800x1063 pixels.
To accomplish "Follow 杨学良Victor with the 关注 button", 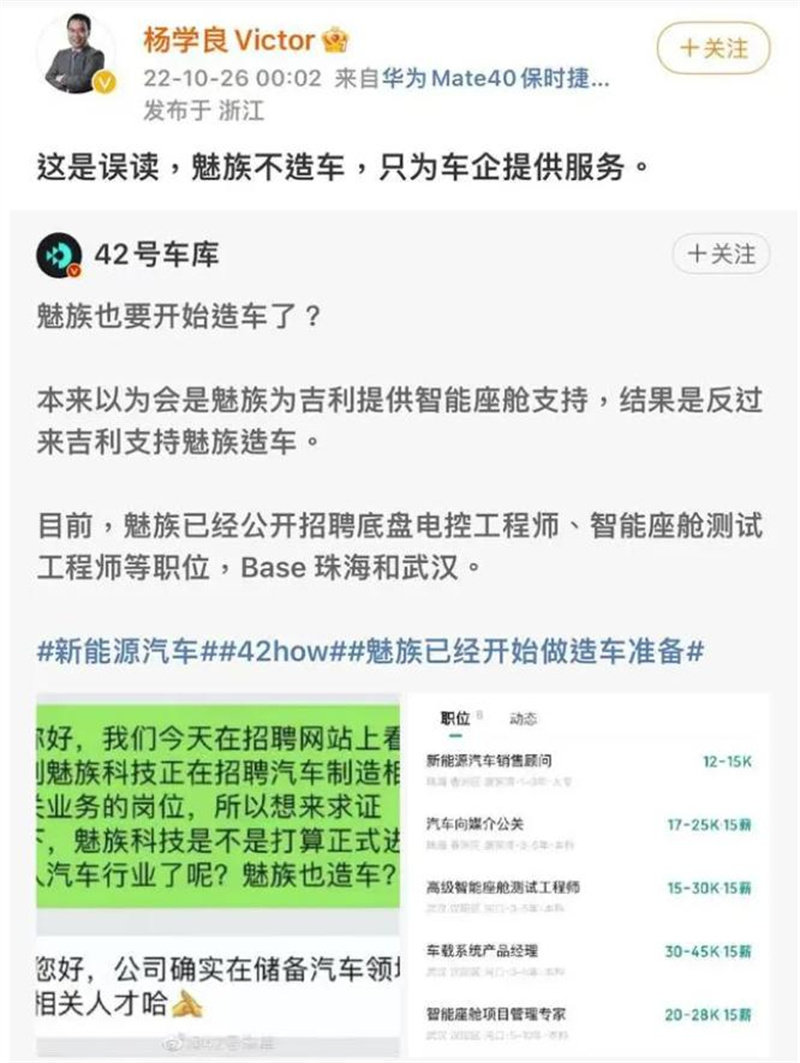I will click(715, 47).
